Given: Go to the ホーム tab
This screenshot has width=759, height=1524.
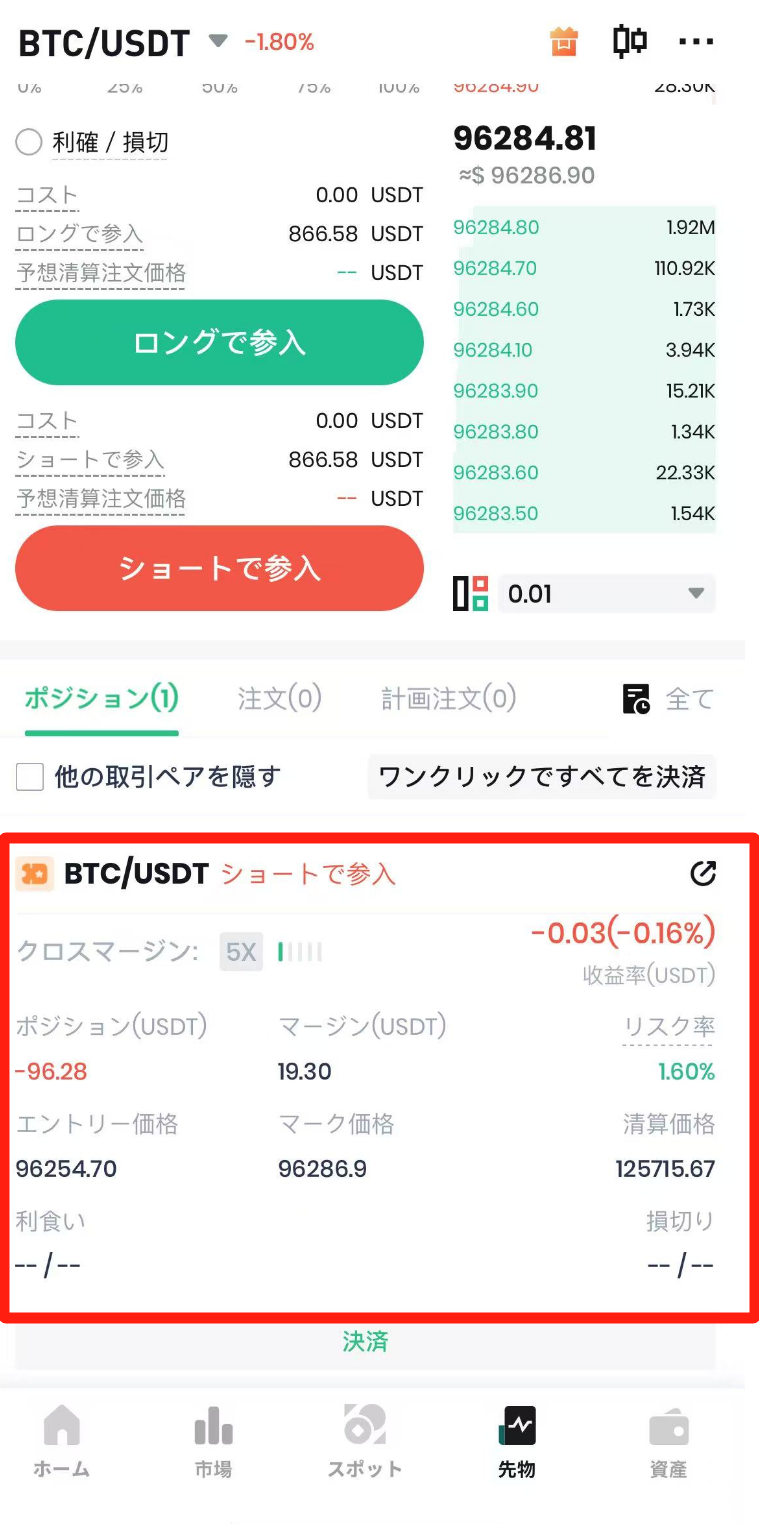Looking at the screenshot, I should click(62, 1442).
